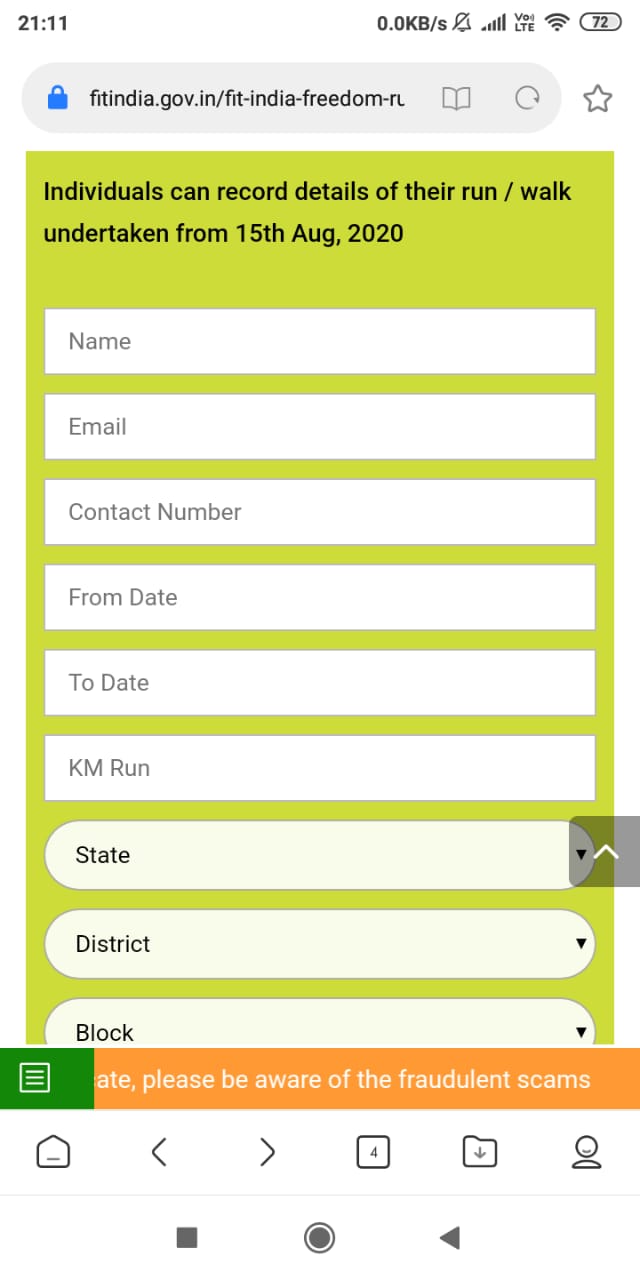
Task: Bookmark this page with the star icon
Action: point(597,98)
